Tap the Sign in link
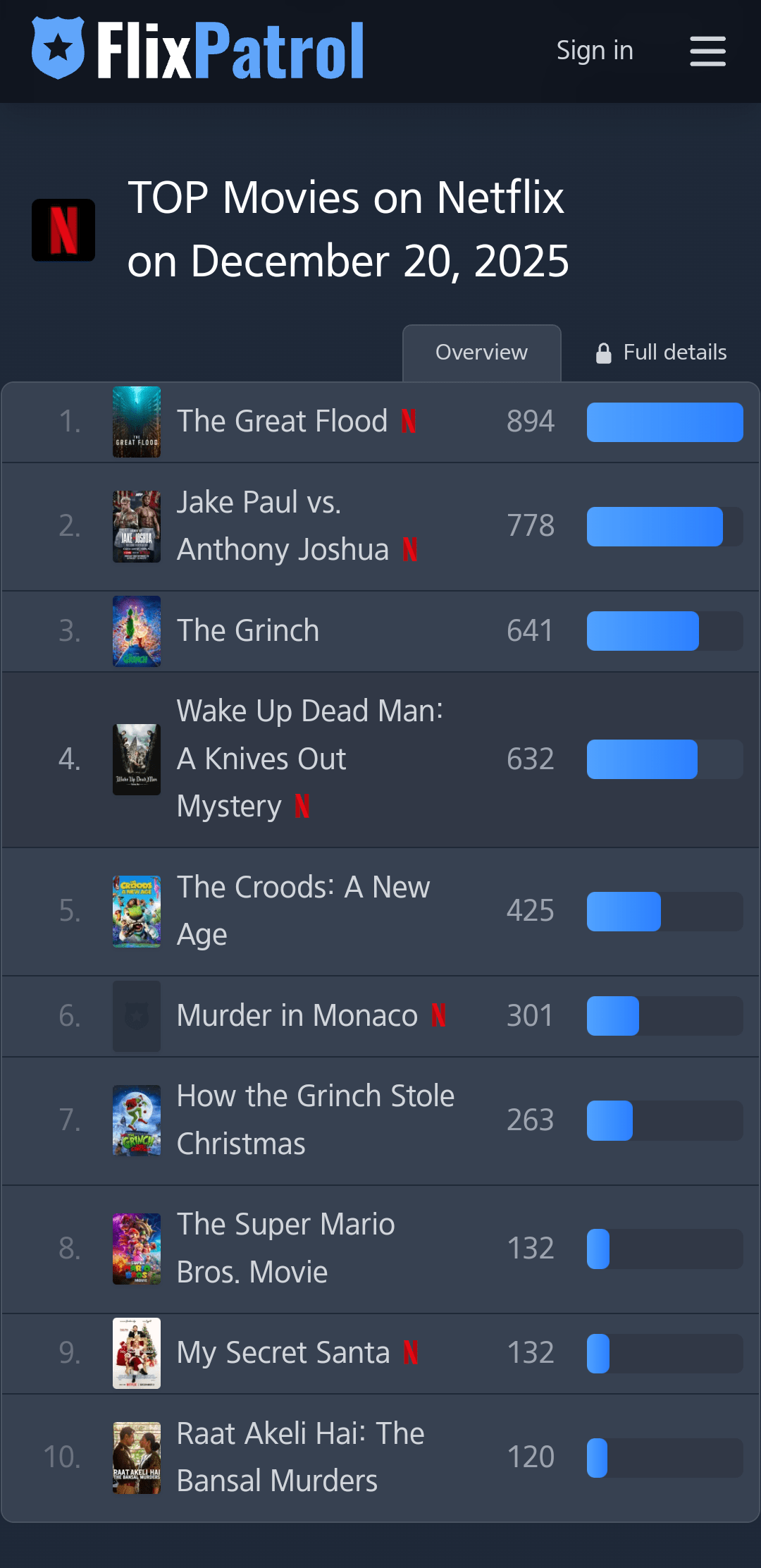761x1568 pixels. click(594, 51)
